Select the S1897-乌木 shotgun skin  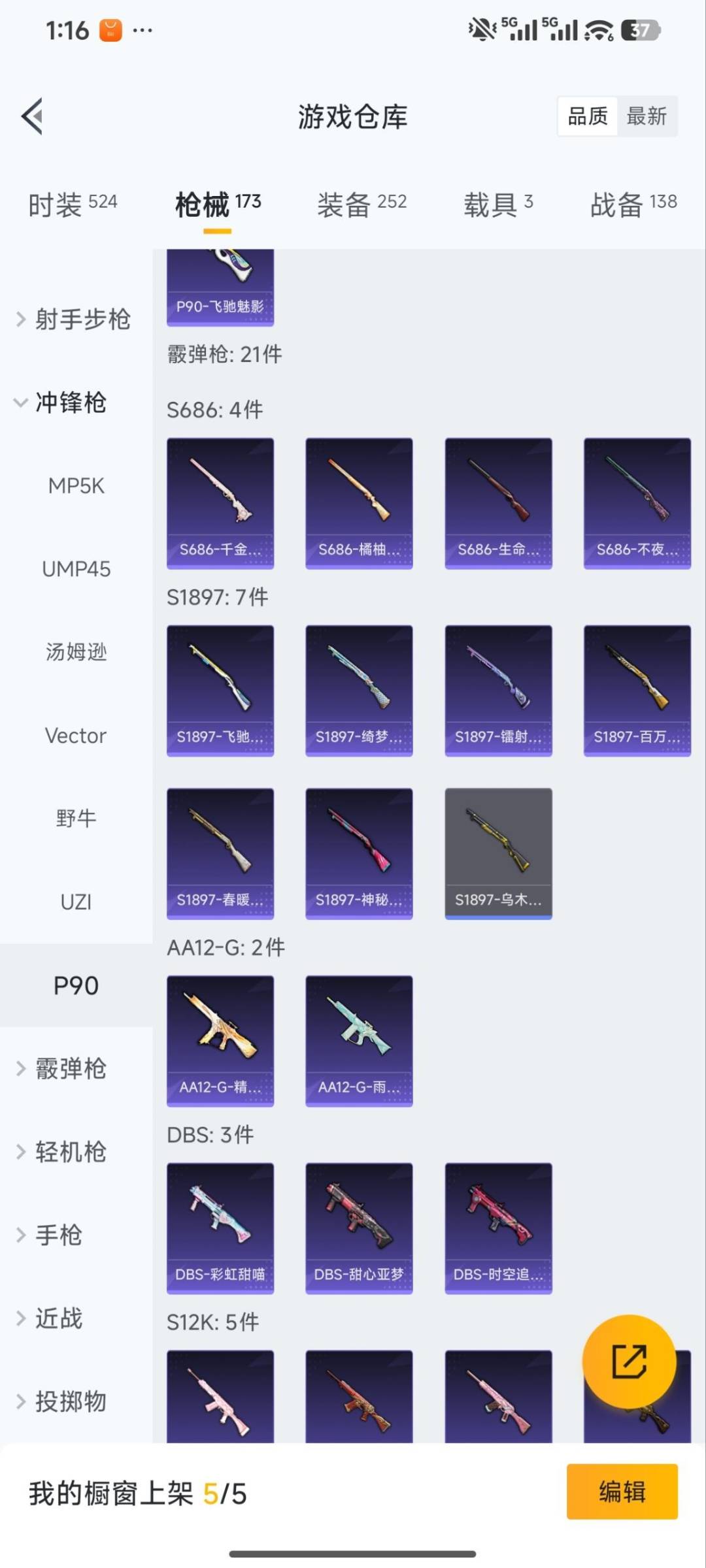497,853
